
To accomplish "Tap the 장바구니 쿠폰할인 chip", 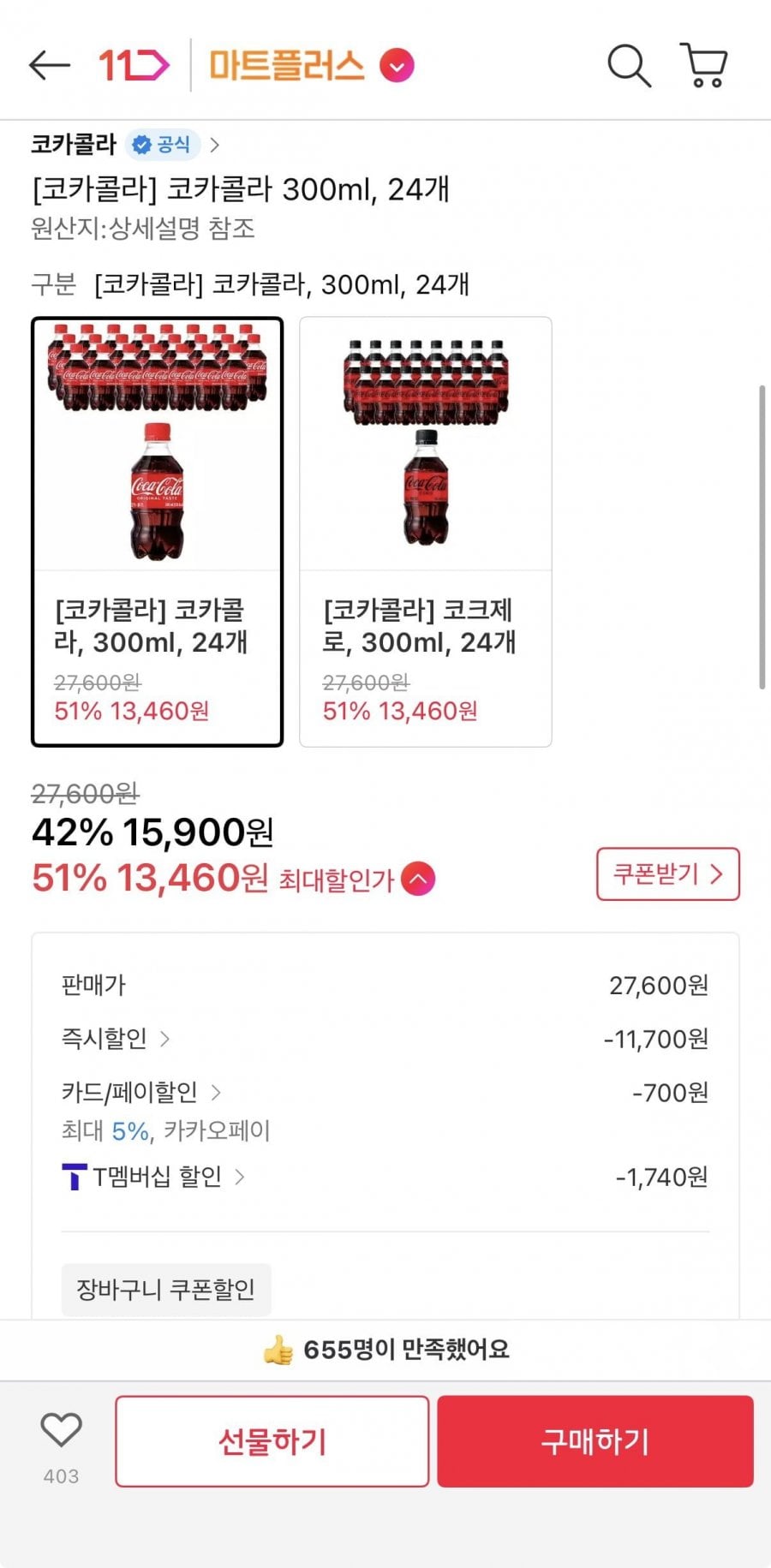I will pos(166,1290).
